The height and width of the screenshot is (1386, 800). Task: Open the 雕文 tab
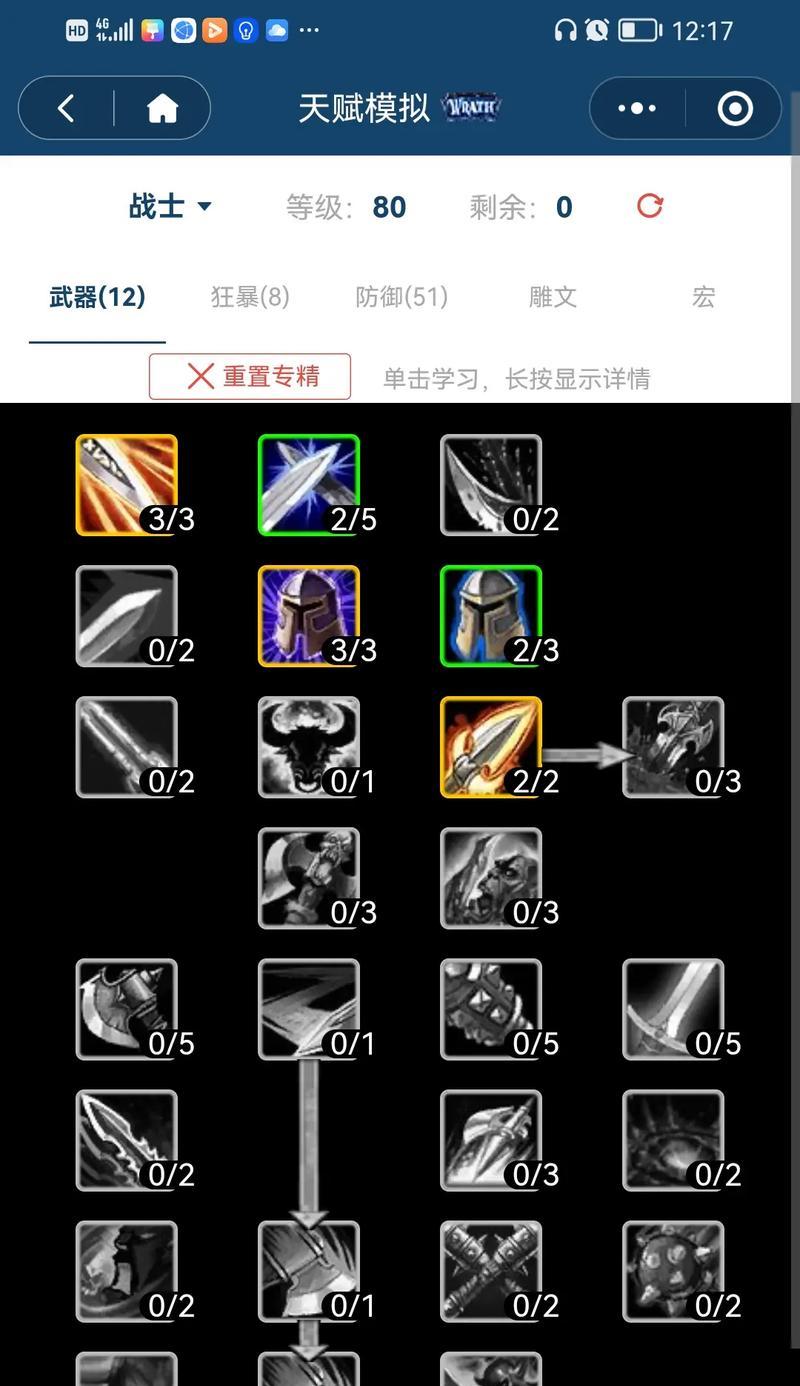553,297
